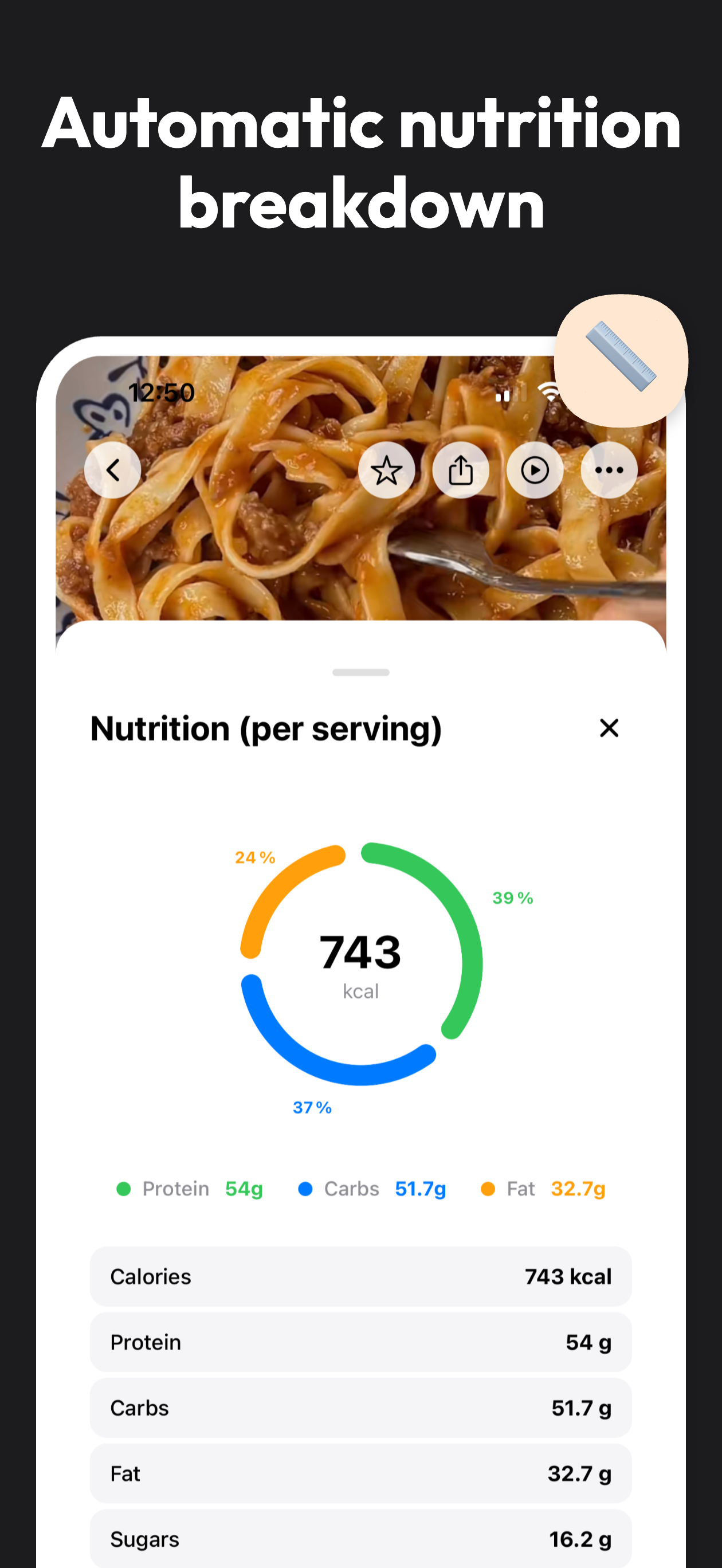Open the Protein row in the list
Image resolution: width=722 pixels, height=1568 pixels.
pyautogui.click(x=360, y=1342)
